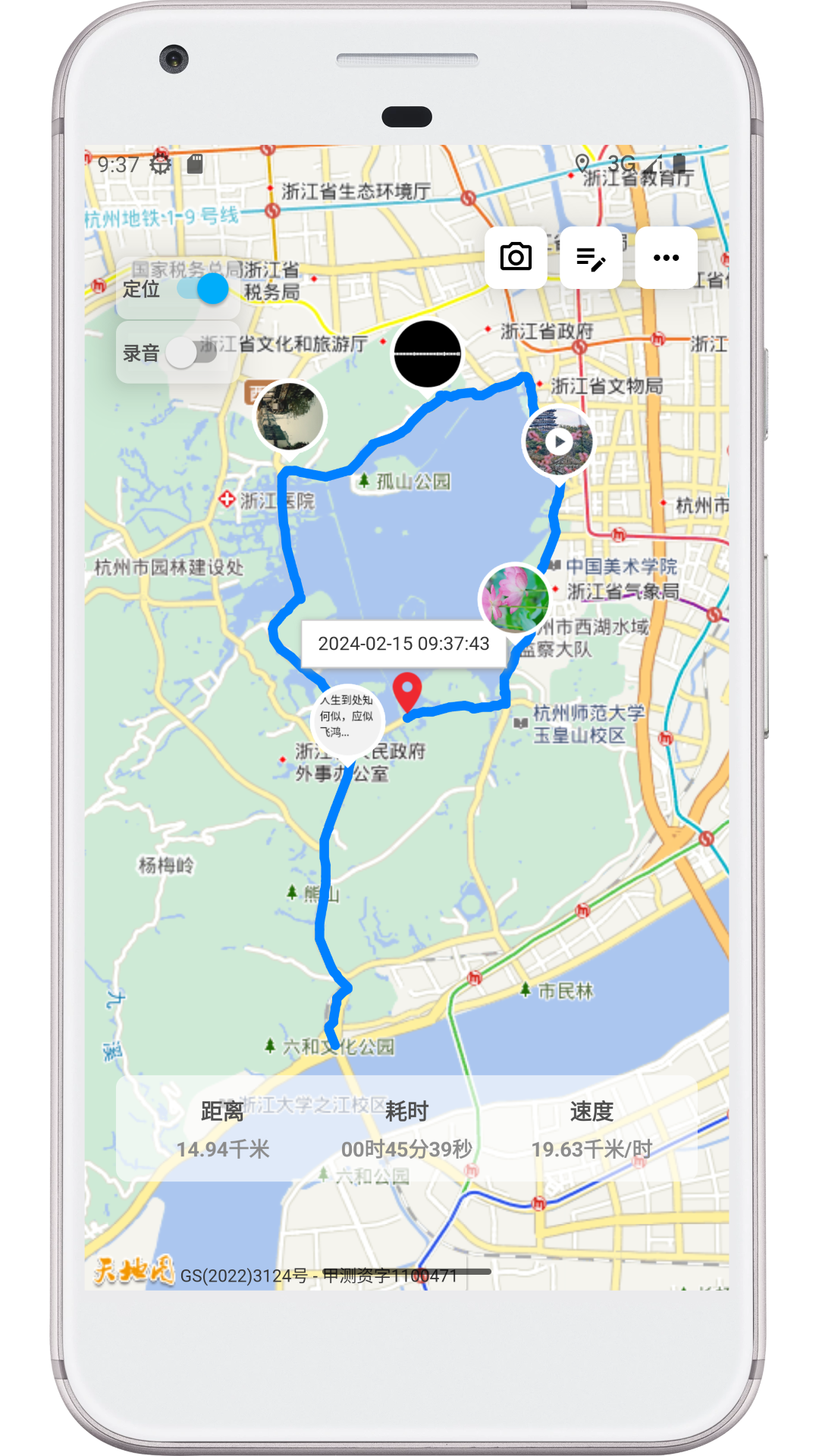Open the building photo marker near 浙江医院
The width and height of the screenshot is (819, 1456).
290,416
